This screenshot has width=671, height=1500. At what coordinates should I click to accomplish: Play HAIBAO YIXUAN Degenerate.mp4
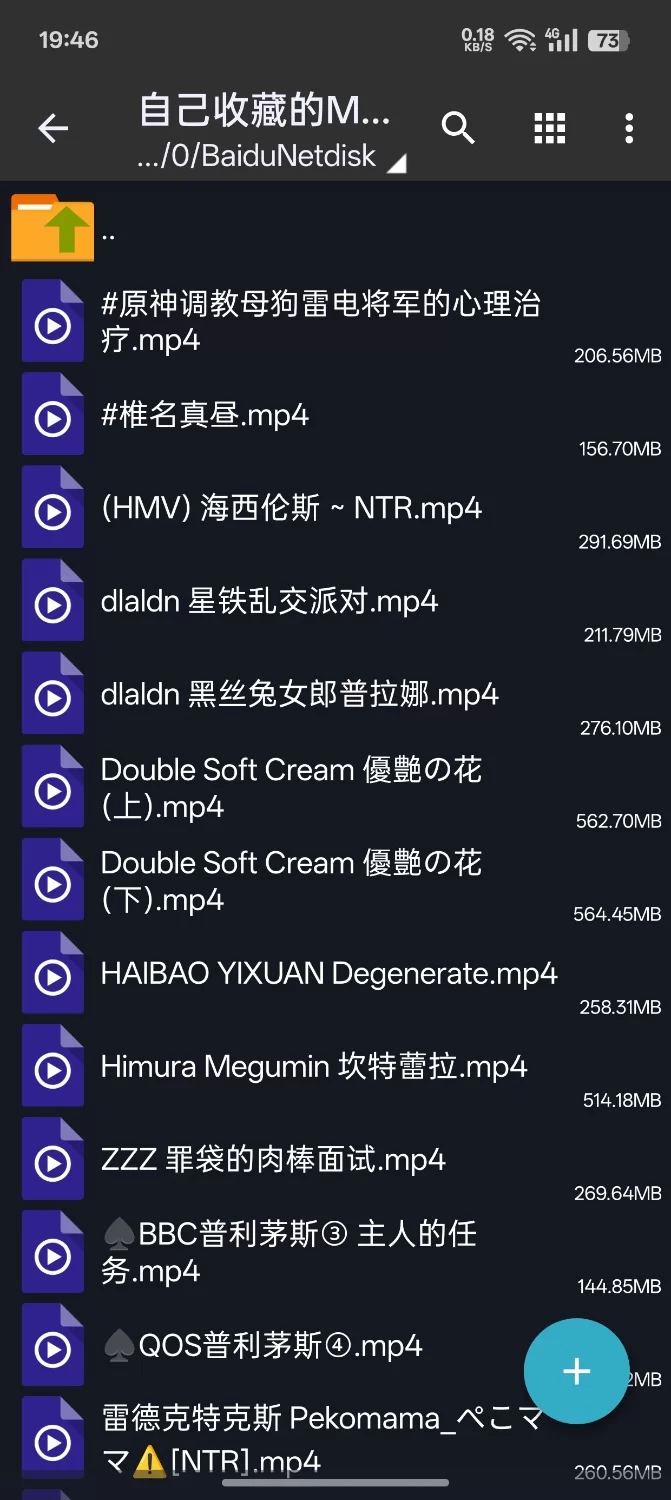329,974
